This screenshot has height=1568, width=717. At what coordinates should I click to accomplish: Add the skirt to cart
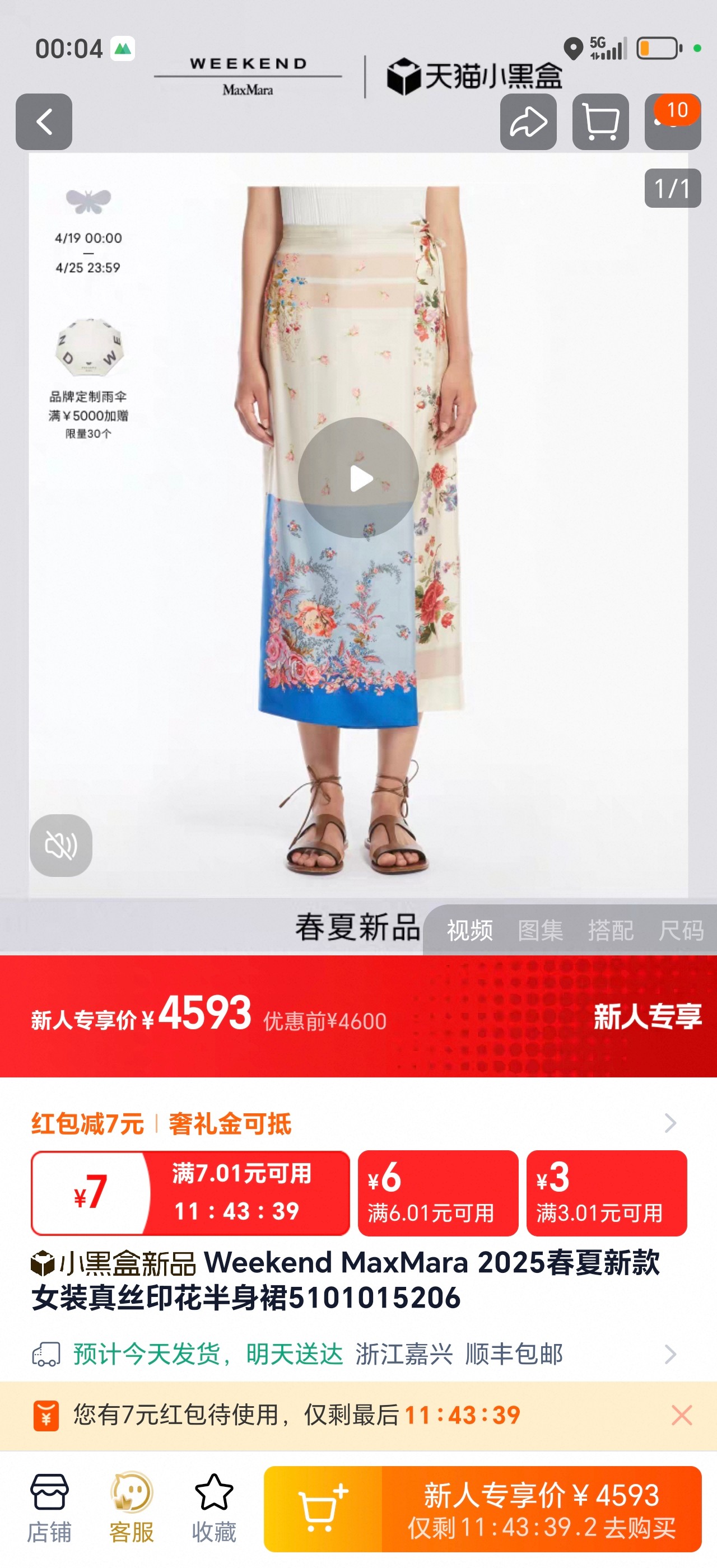tap(323, 1509)
